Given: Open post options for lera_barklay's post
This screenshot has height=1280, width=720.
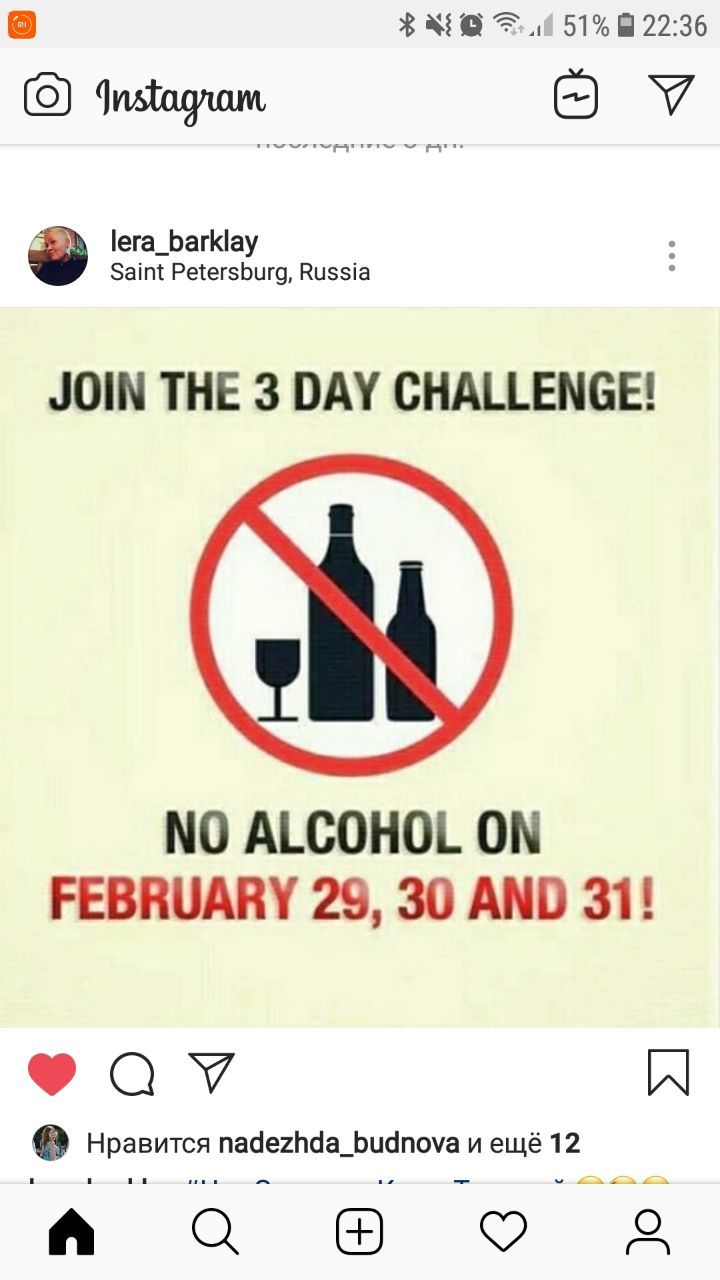Looking at the screenshot, I should click(672, 256).
